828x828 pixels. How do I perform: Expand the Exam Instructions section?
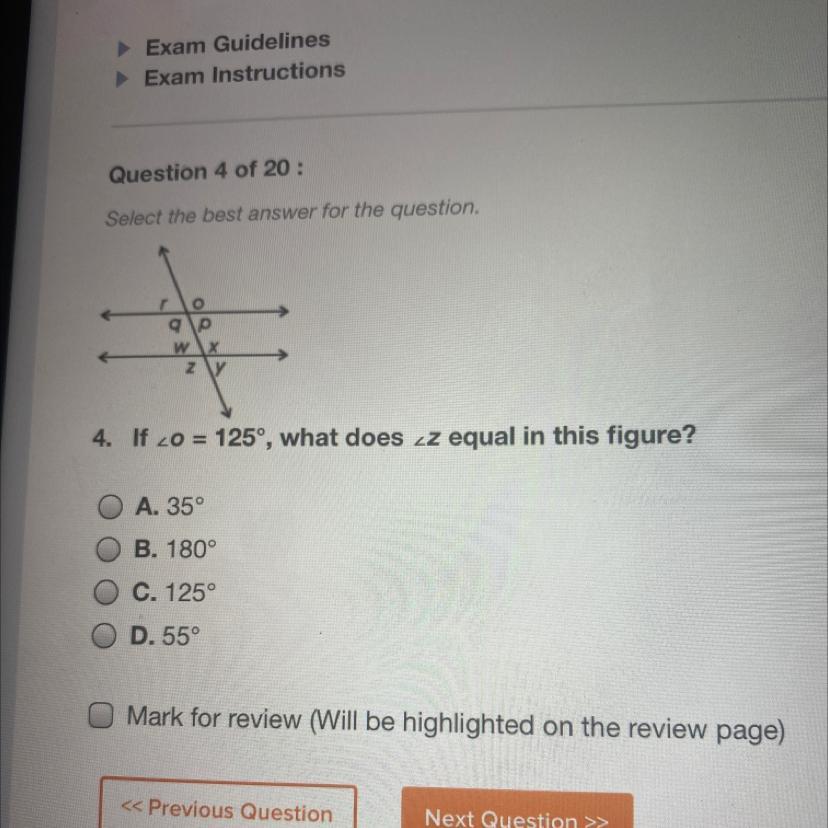click(x=243, y=74)
